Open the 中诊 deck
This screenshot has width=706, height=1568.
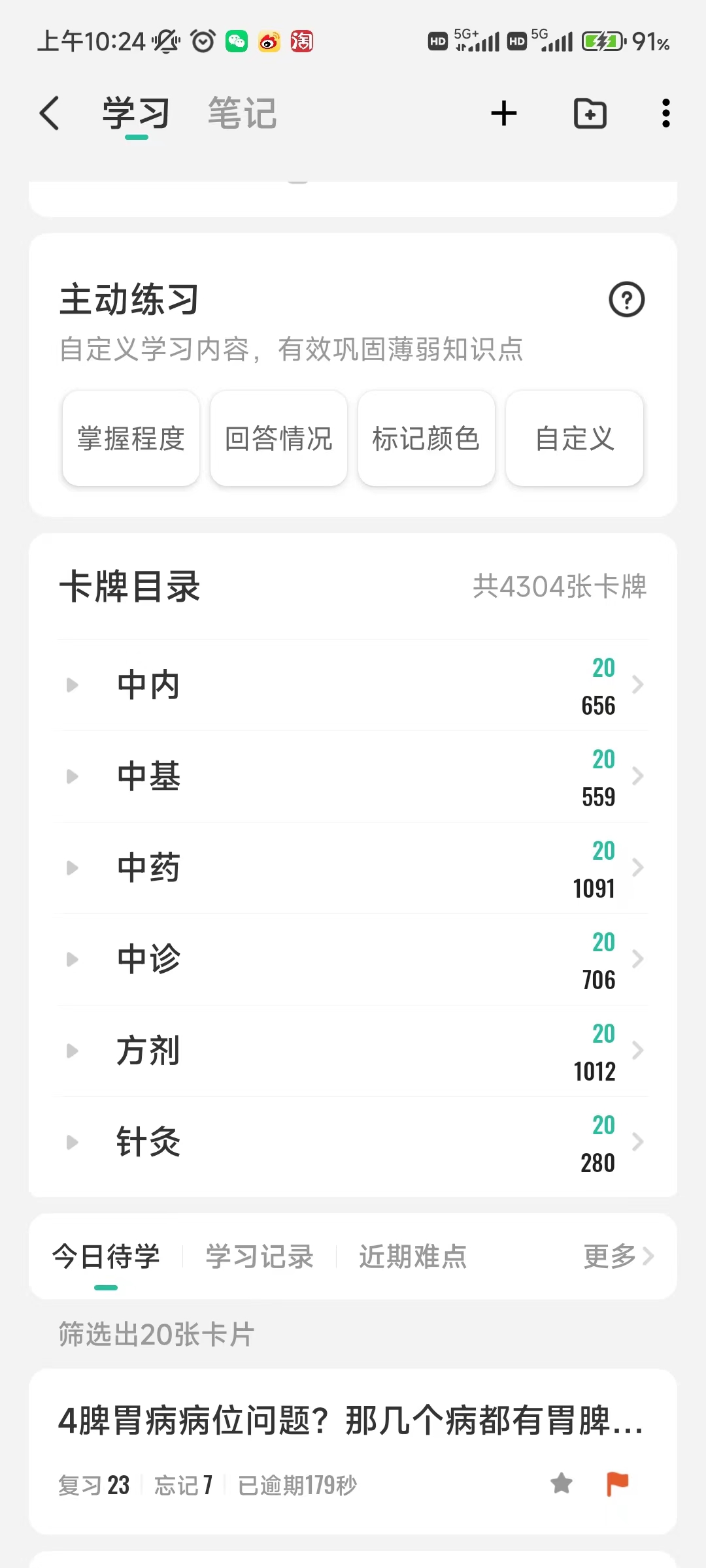[x=353, y=960]
